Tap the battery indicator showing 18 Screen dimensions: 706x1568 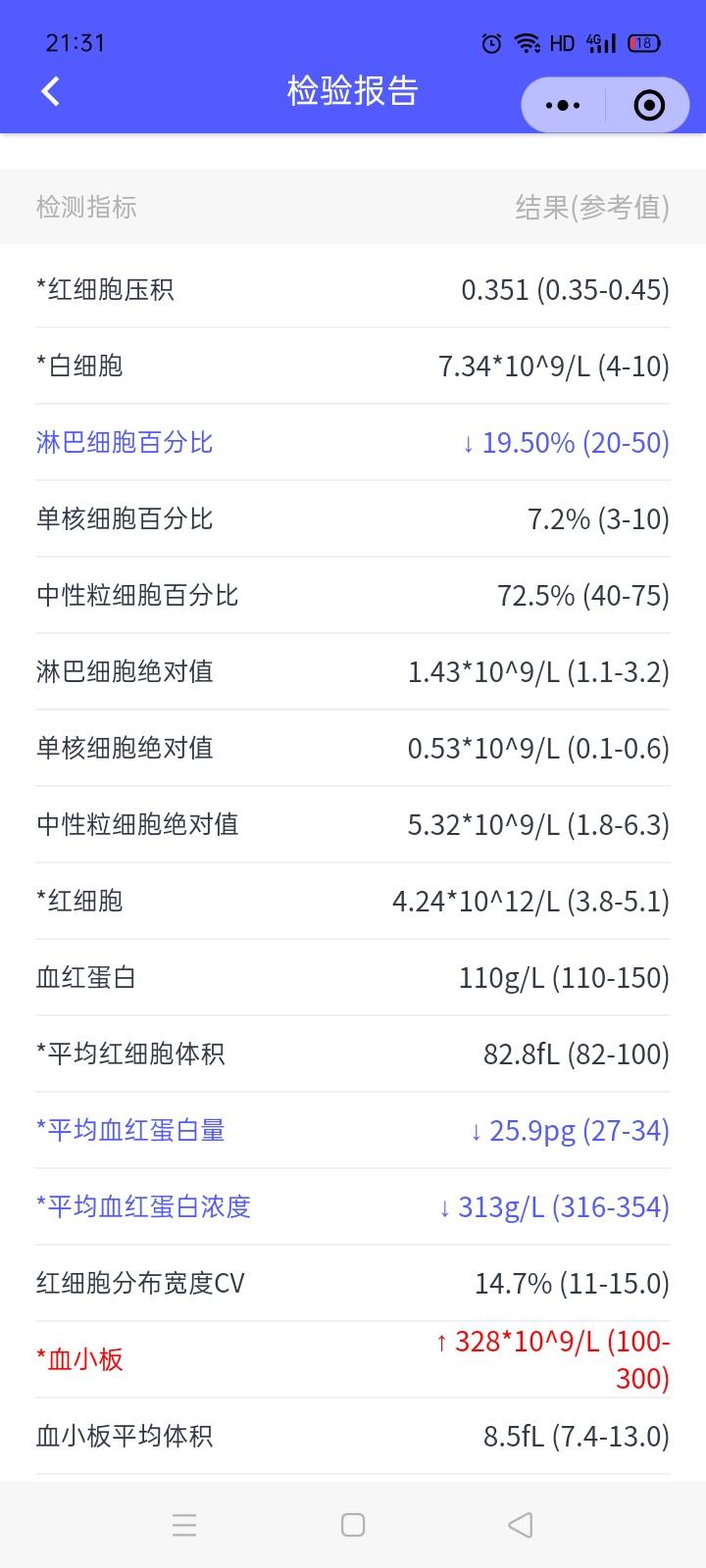click(642, 42)
